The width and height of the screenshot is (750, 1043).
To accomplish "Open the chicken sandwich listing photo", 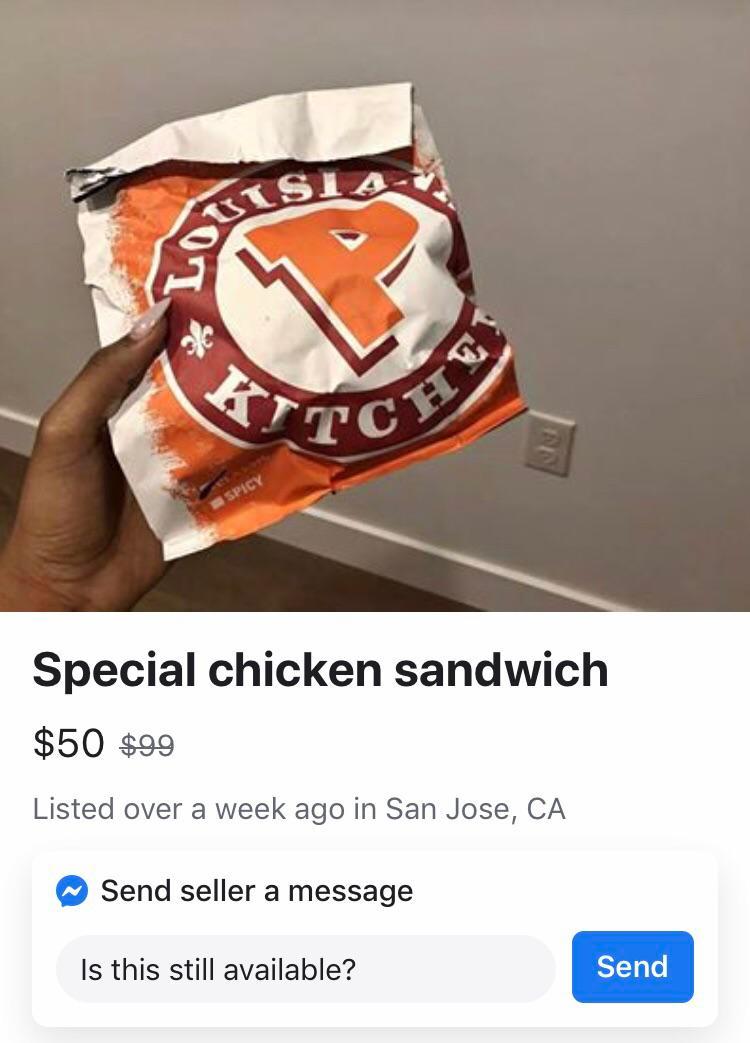I will (x=375, y=305).
